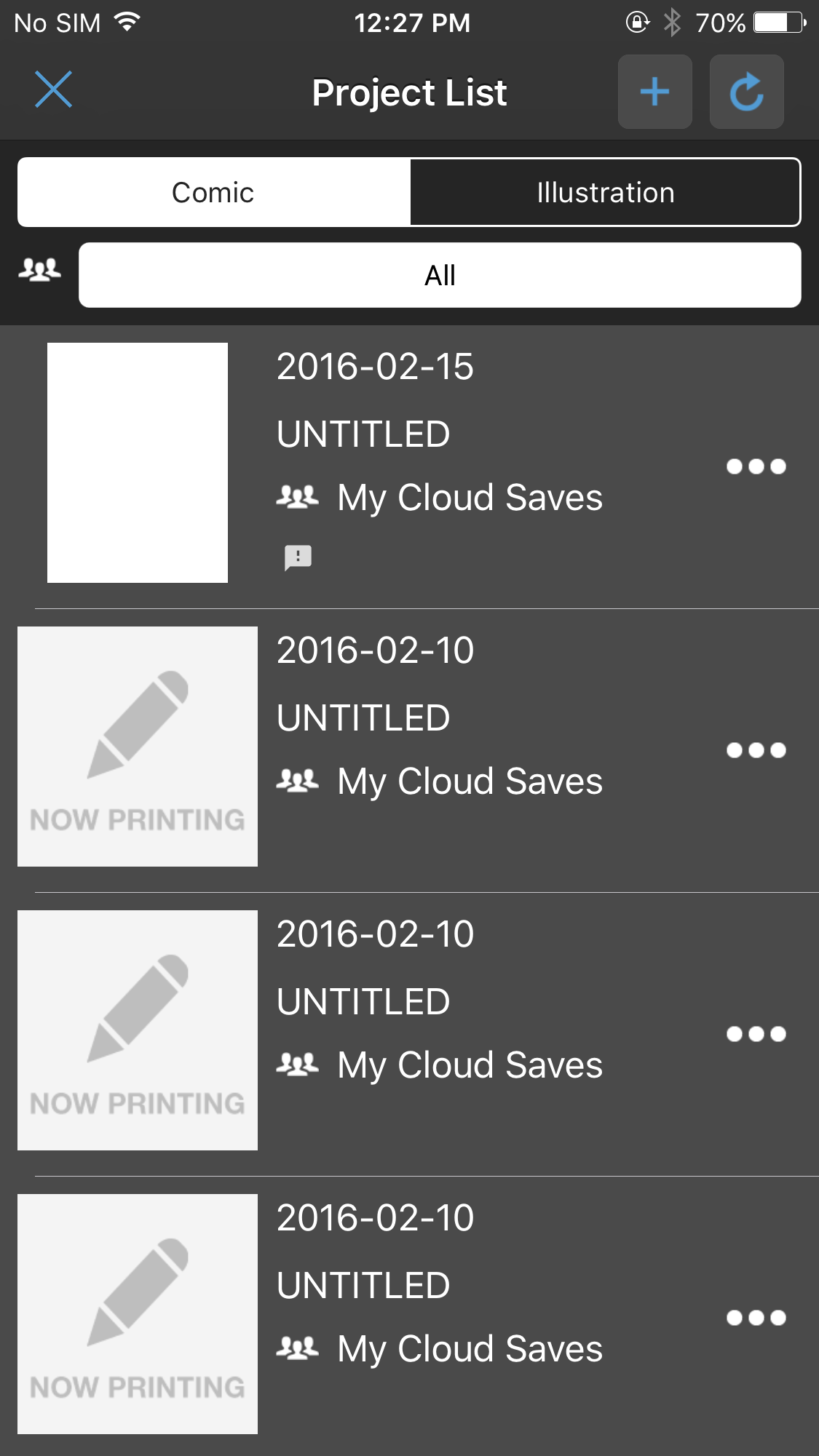Create a new project with the plus icon
Screen dimensions: 819x1456
pyautogui.click(x=654, y=92)
